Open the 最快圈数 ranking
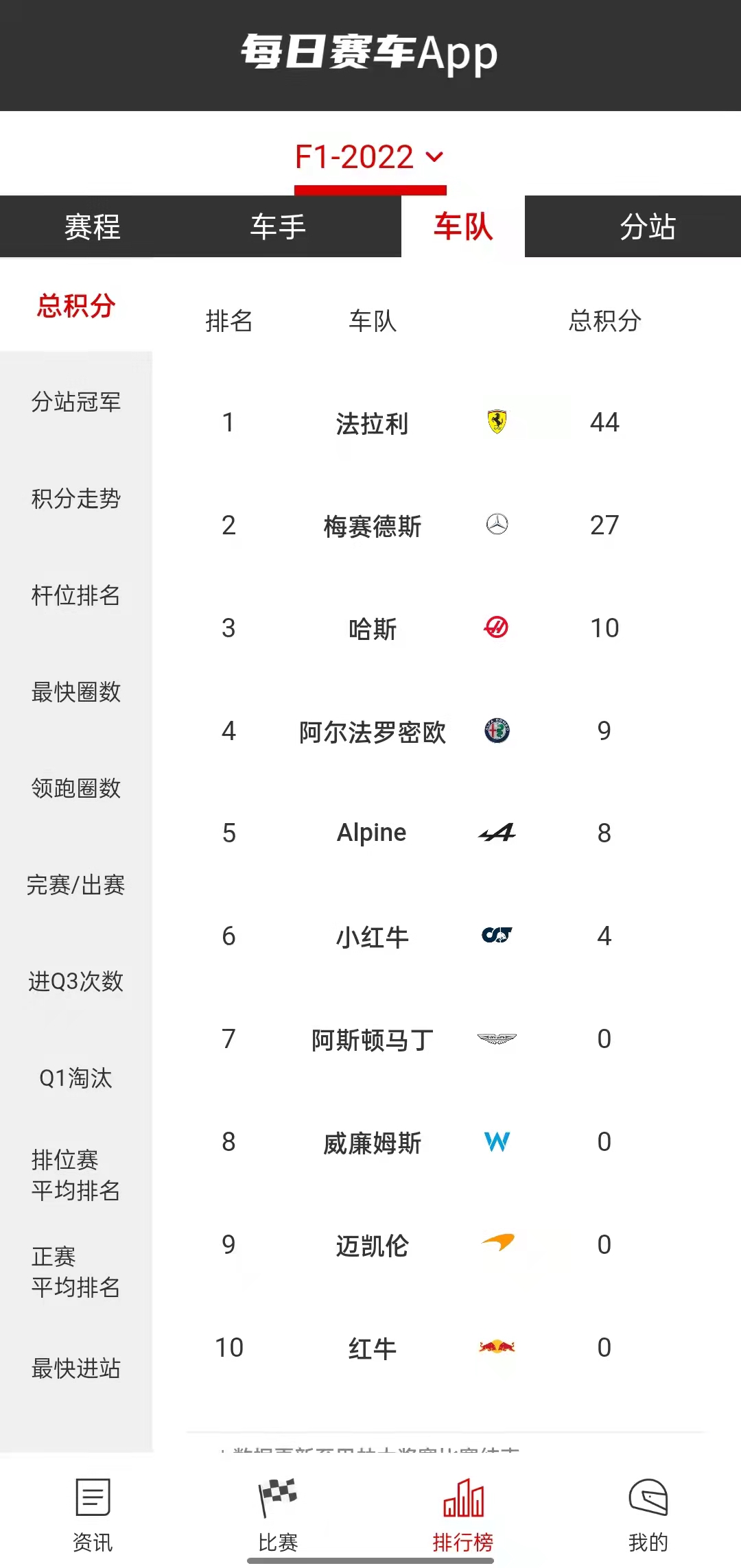The height and width of the screenshot is (1568, 741). pos(76,692)
